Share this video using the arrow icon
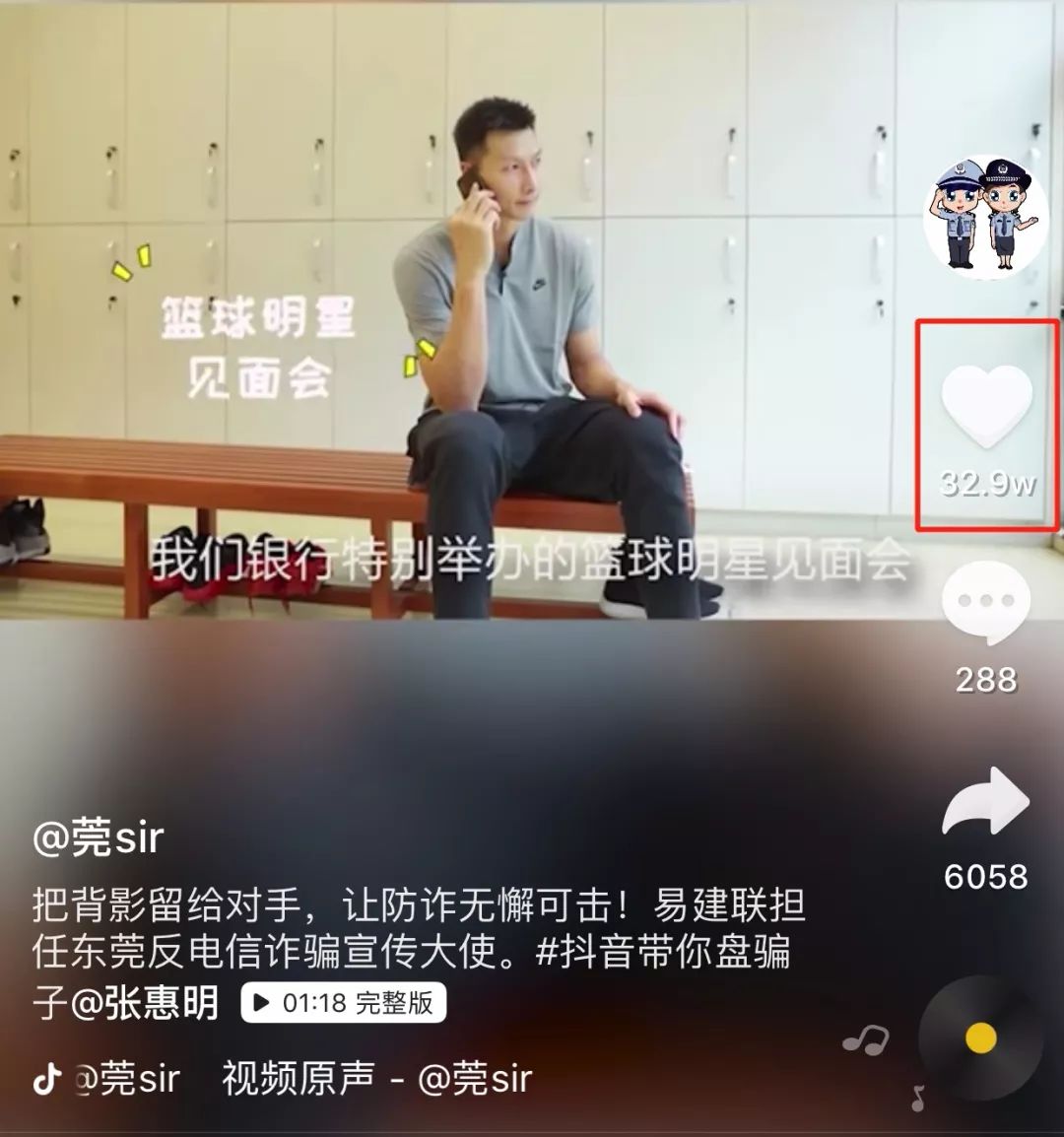The image size is (1064, 1137). click(985, 802)
